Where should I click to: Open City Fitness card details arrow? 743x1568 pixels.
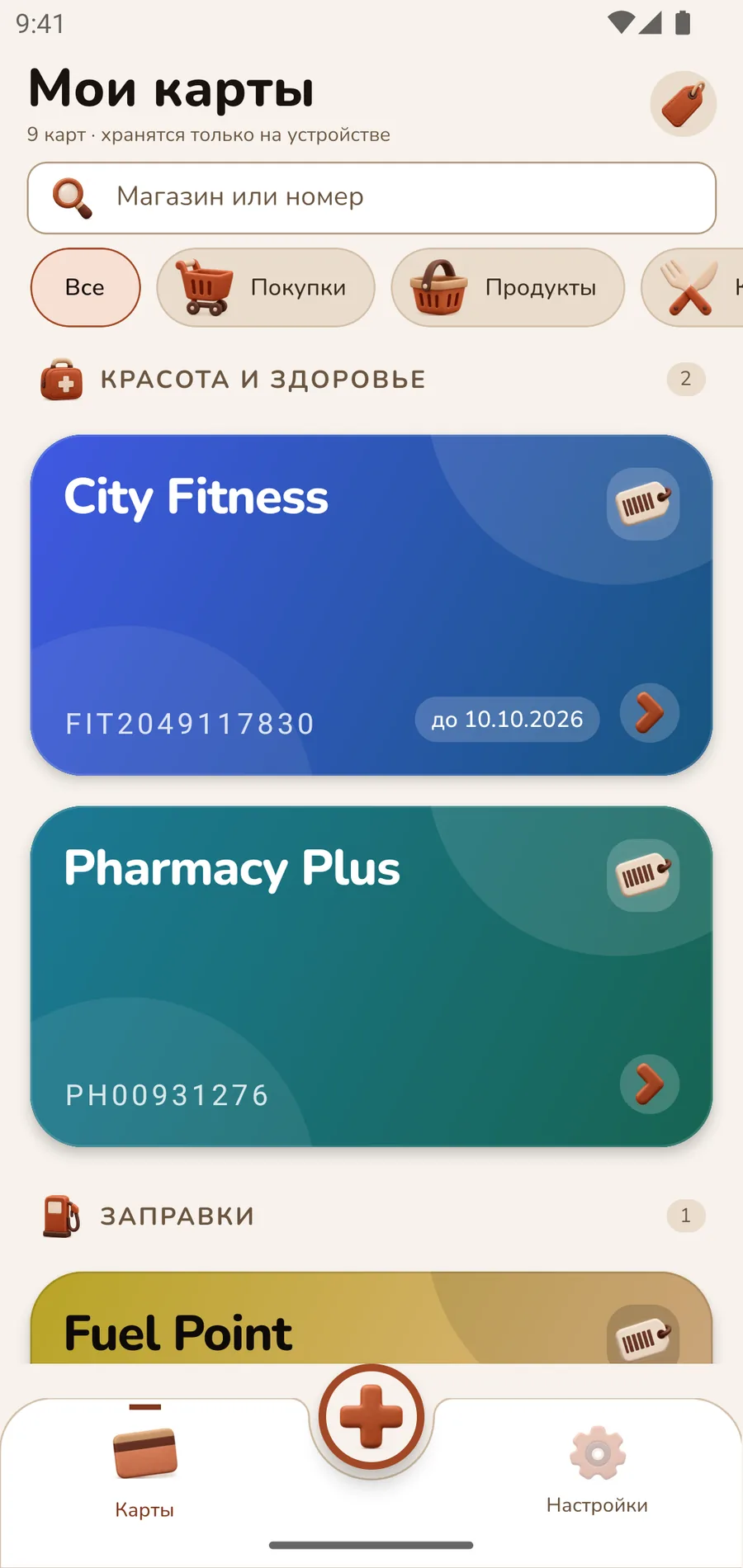(650, 713)
